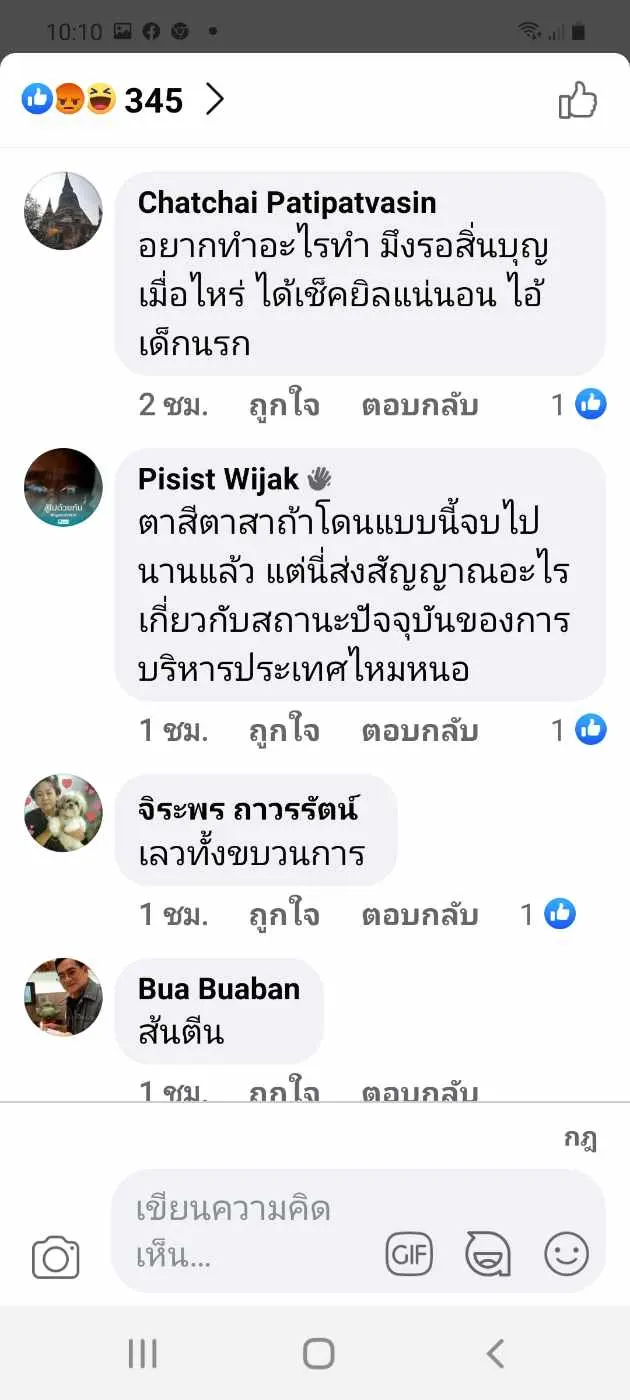Tap ตอบกลับ under Pisist Wijak's comment
The image size is (630, 1400).
tap(419, 731)
